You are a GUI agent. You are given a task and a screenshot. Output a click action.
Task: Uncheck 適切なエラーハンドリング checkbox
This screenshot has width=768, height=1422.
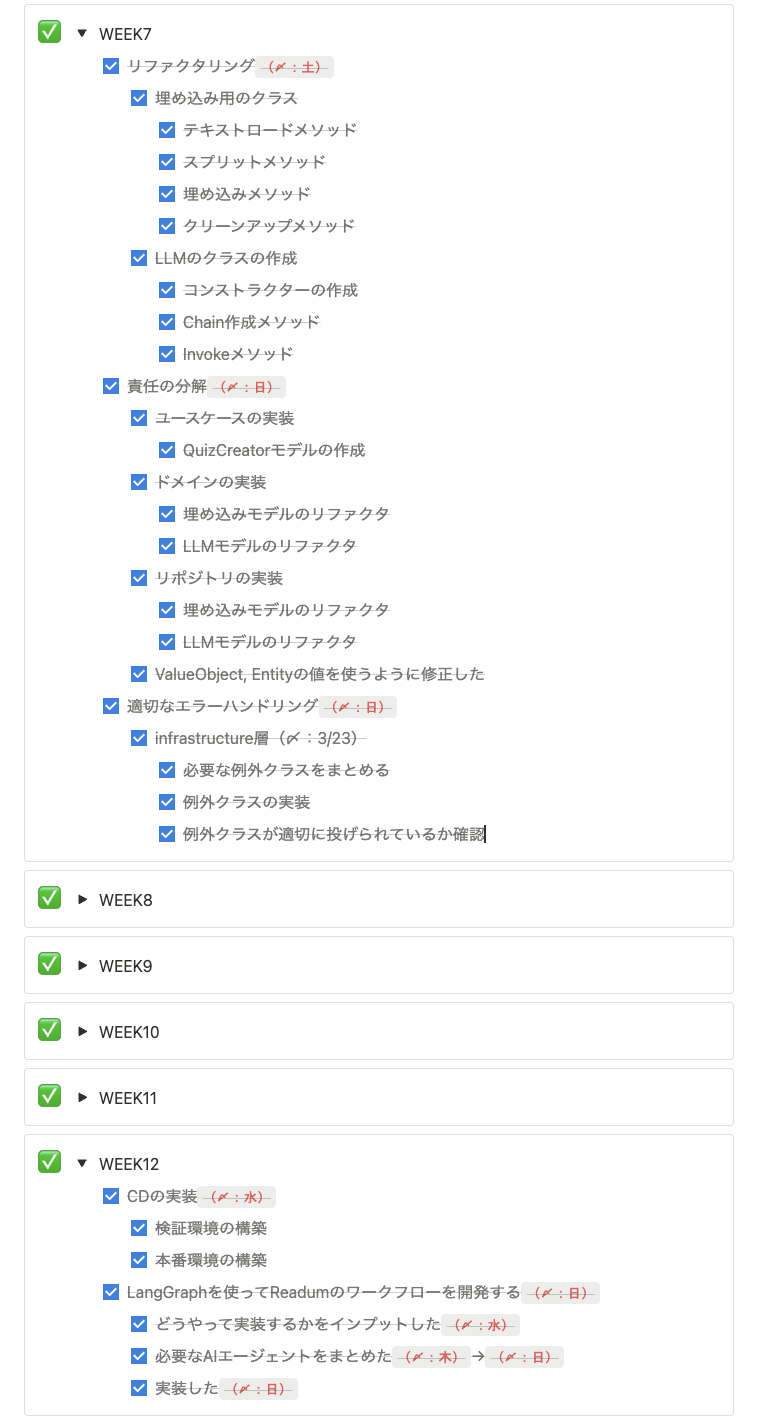[x=111, y=706]
